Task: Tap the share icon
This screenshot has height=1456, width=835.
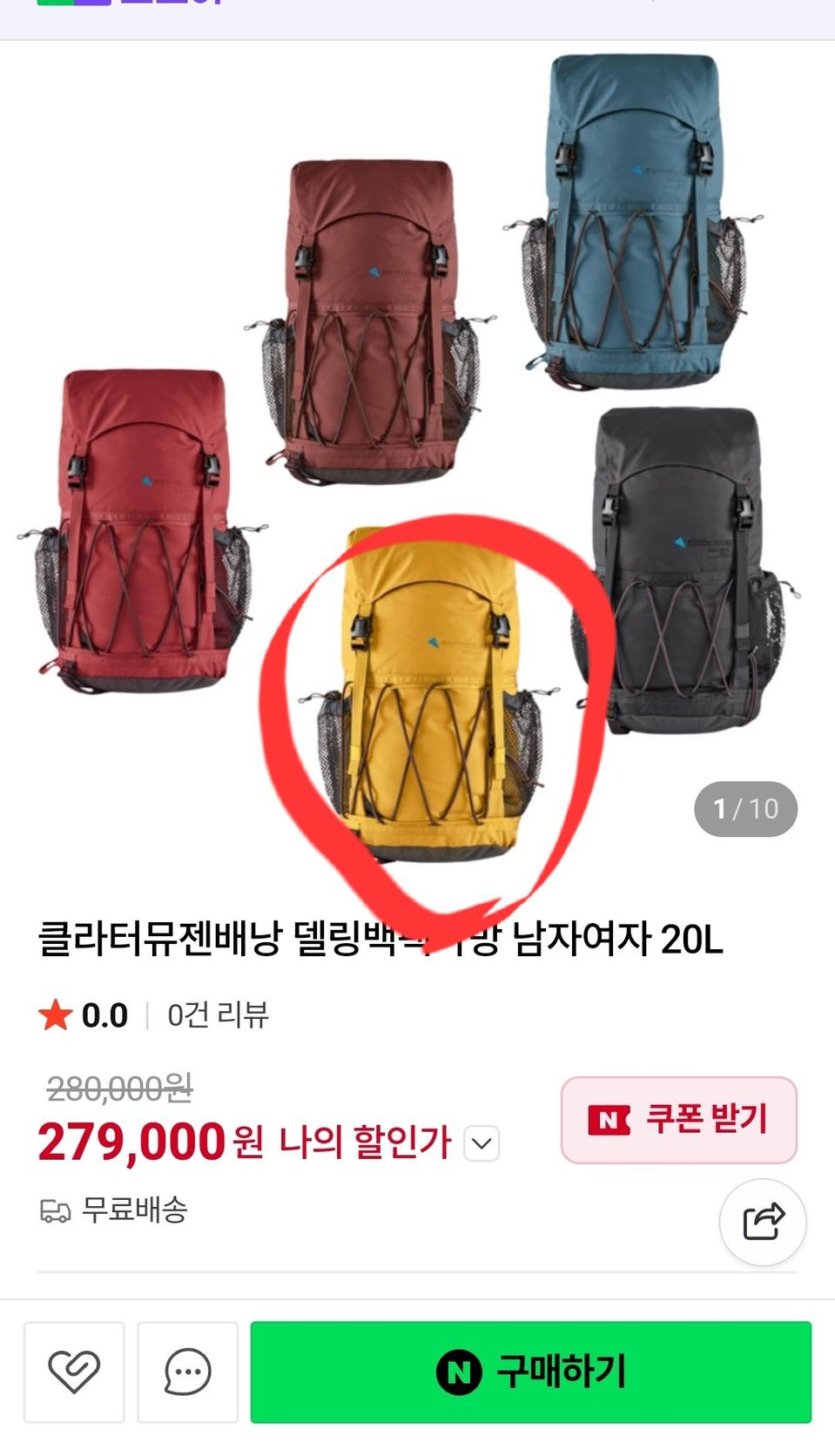Action: pos(762,1223)
